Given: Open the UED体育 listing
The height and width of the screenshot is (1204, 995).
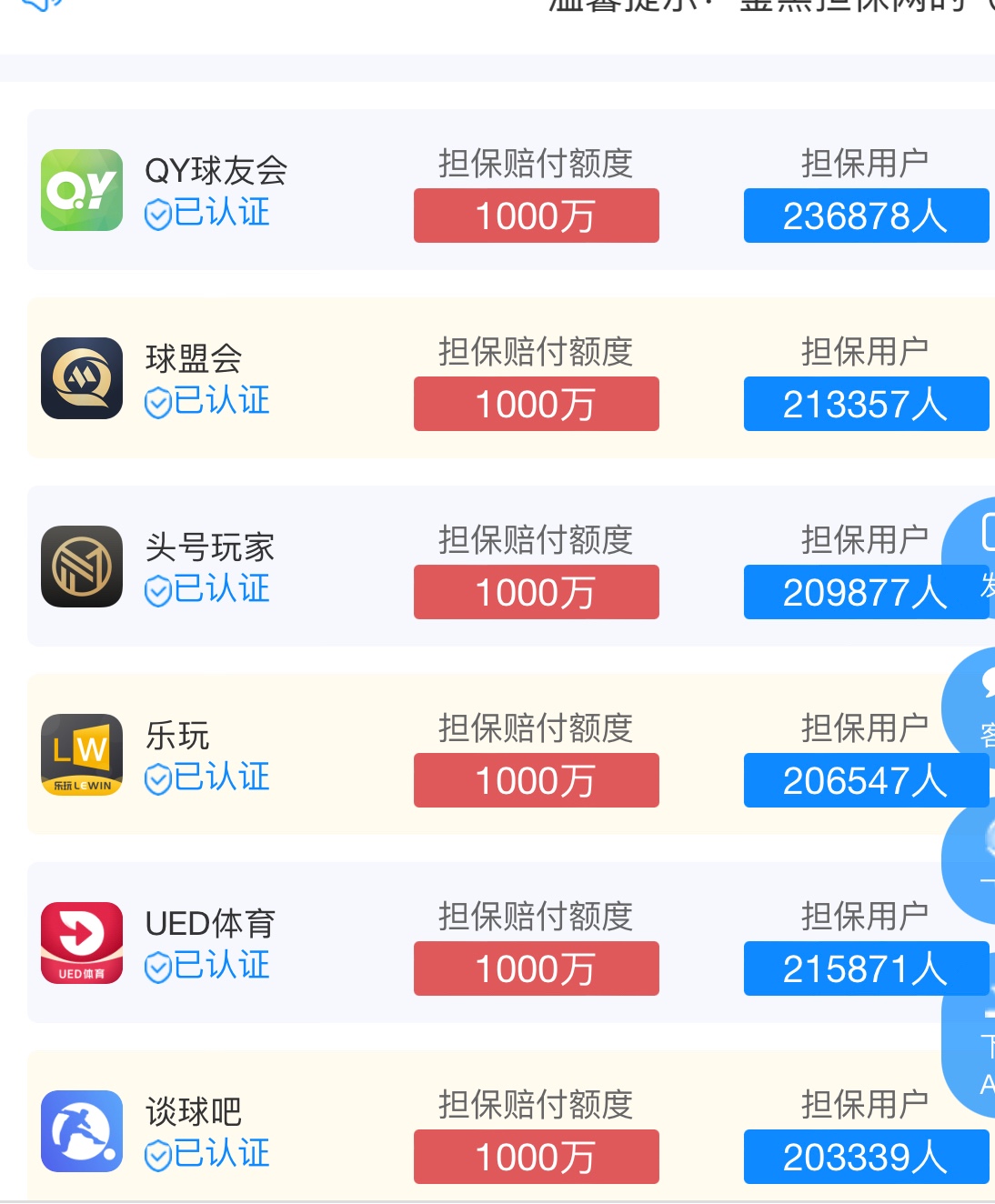Looking at the screenshot, I should click(x=210, y=924).
